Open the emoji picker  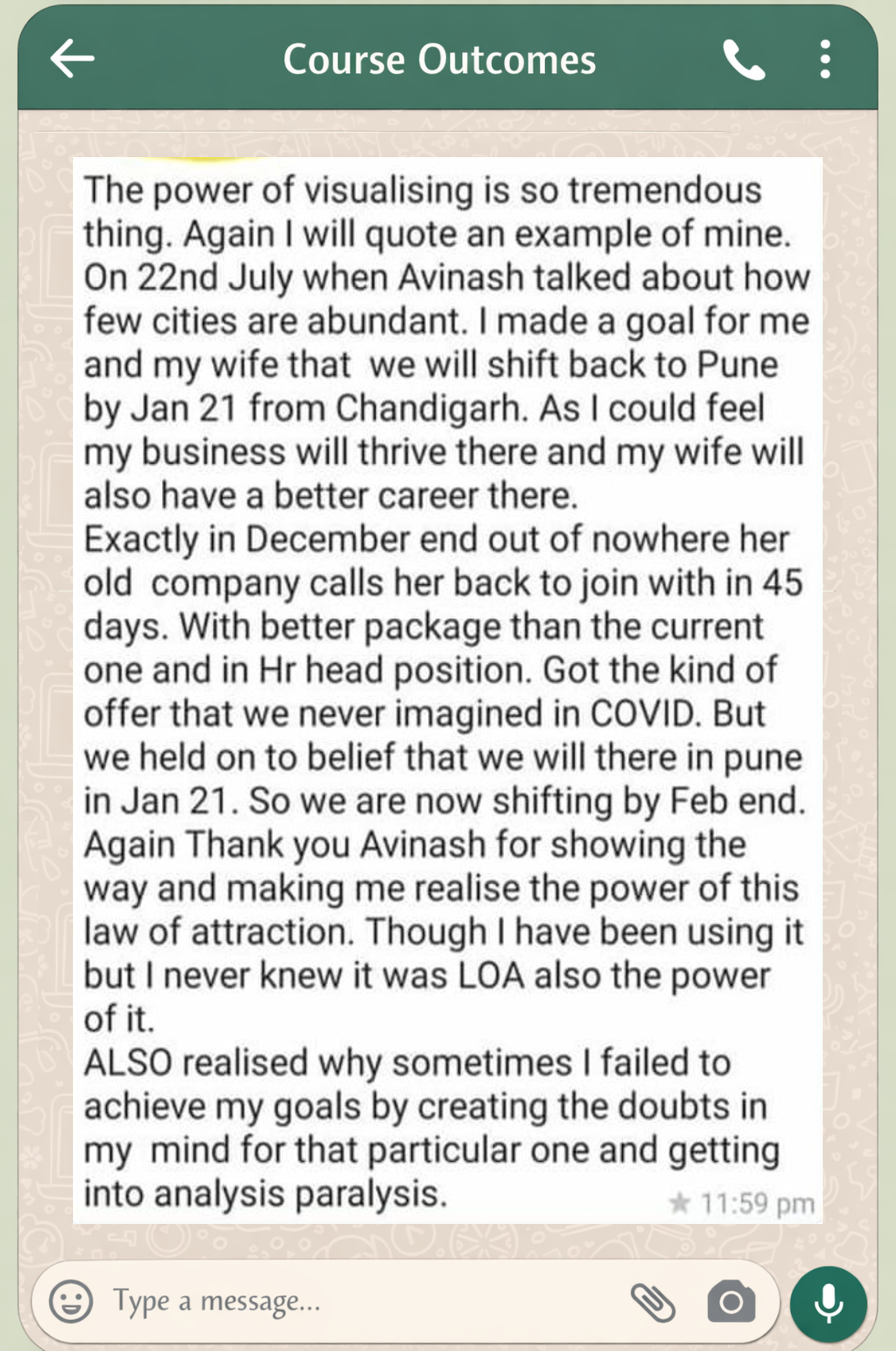(x=71, y=1301)
